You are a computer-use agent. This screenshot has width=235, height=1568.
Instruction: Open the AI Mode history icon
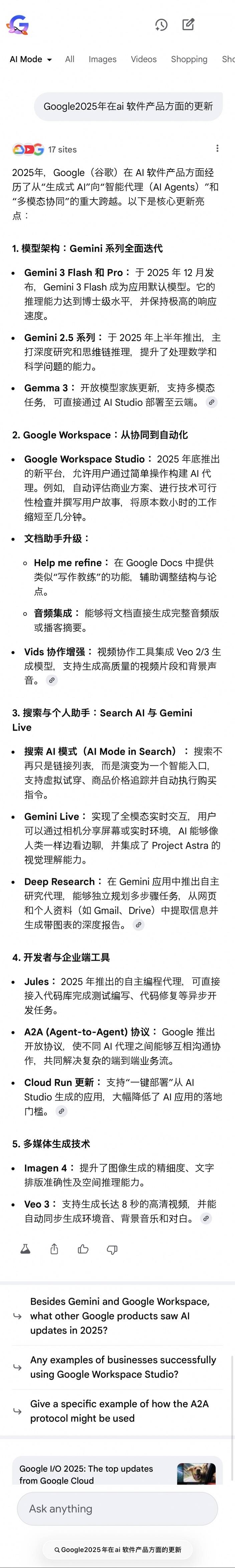[161, 25]
